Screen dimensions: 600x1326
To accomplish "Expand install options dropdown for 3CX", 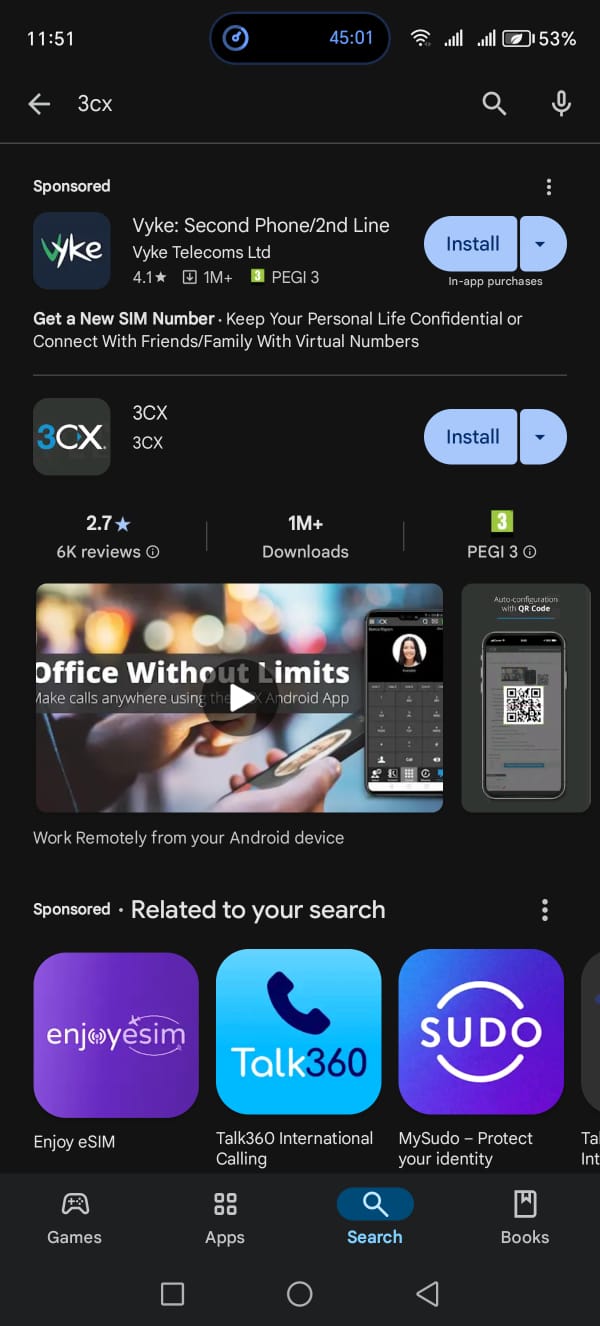I will click(x=541, y=437).
